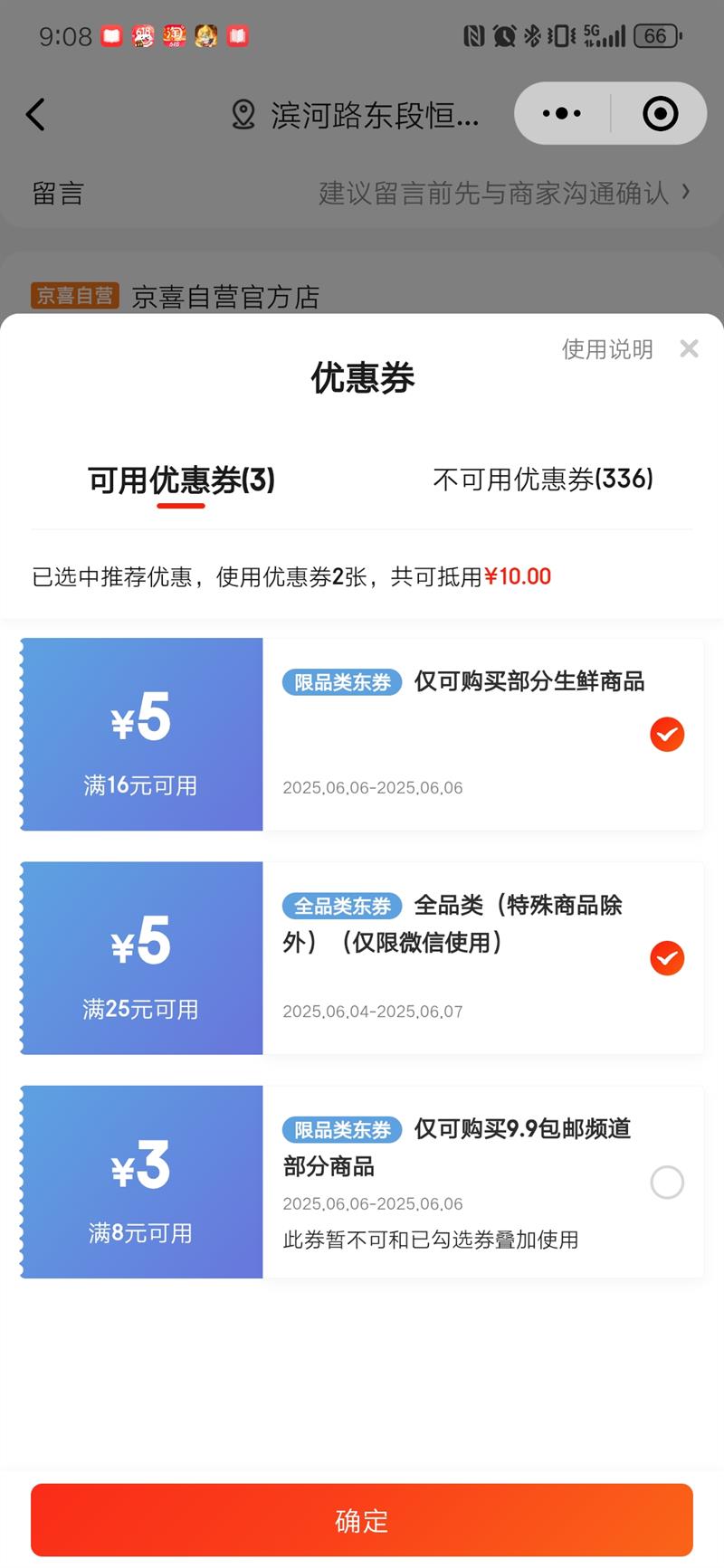The image size is (724, 1568).
Task: Close the 优惠券 coupon sheet
Action: [689, 348]
